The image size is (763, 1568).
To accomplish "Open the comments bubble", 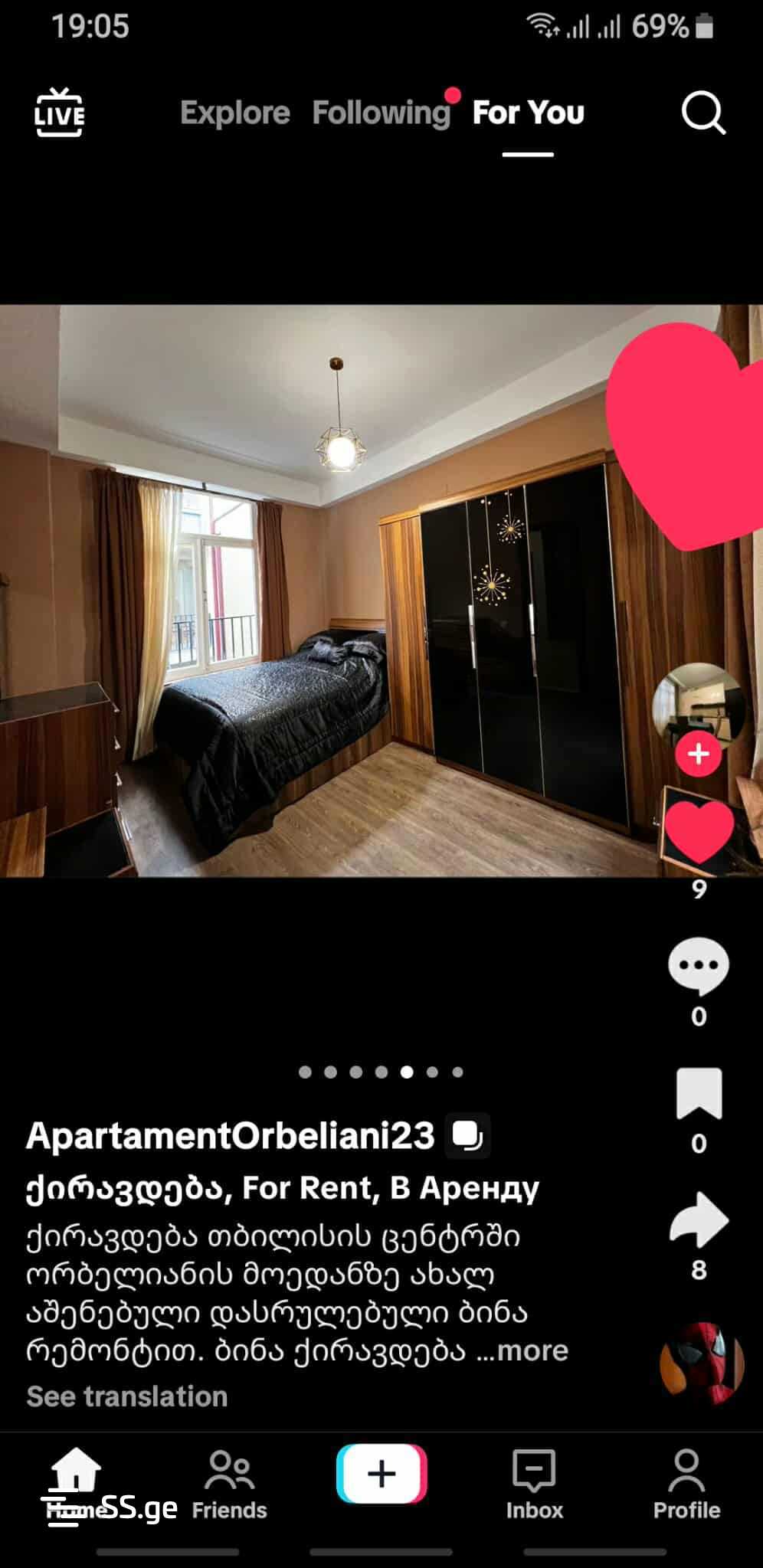I will [698, 966].
